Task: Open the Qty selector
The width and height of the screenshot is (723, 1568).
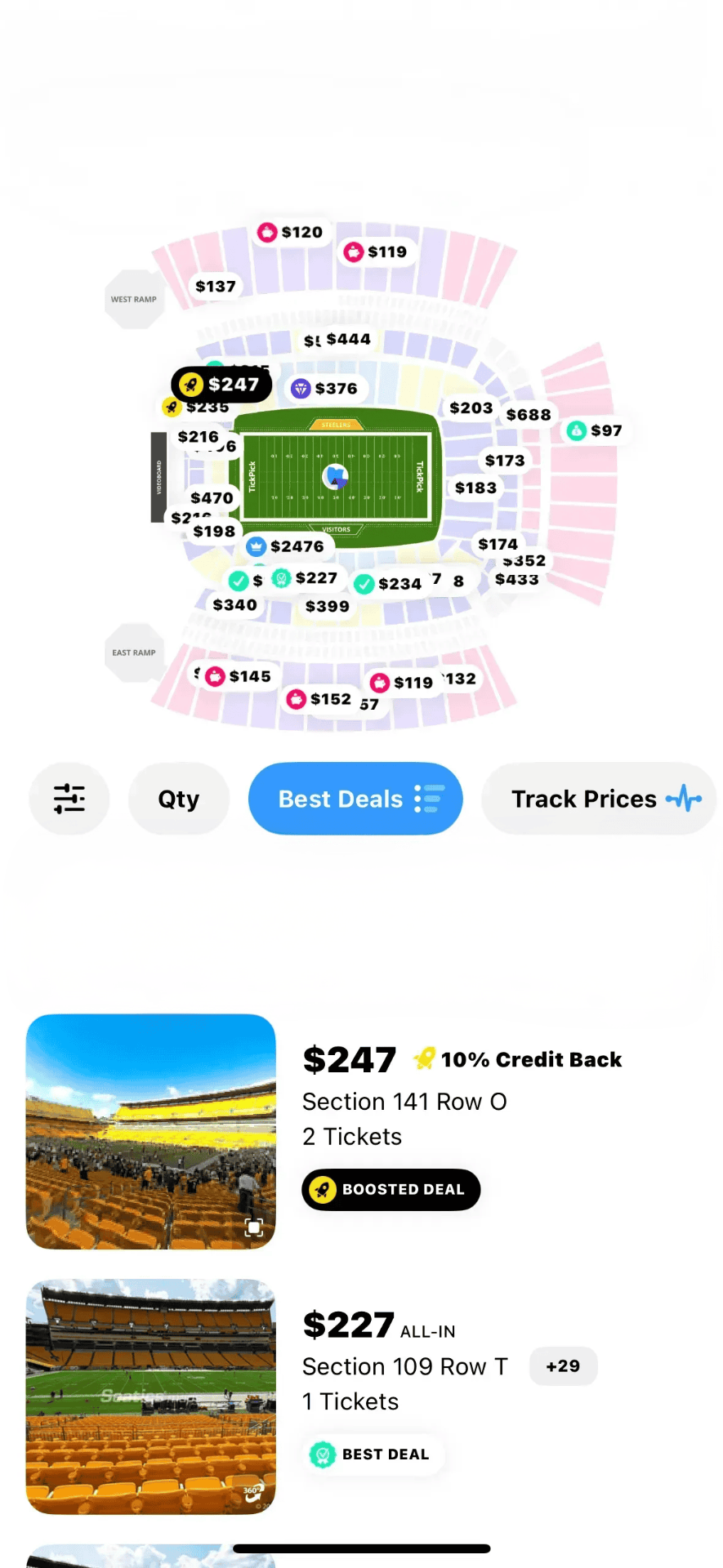Action: (x=178, y=799)
